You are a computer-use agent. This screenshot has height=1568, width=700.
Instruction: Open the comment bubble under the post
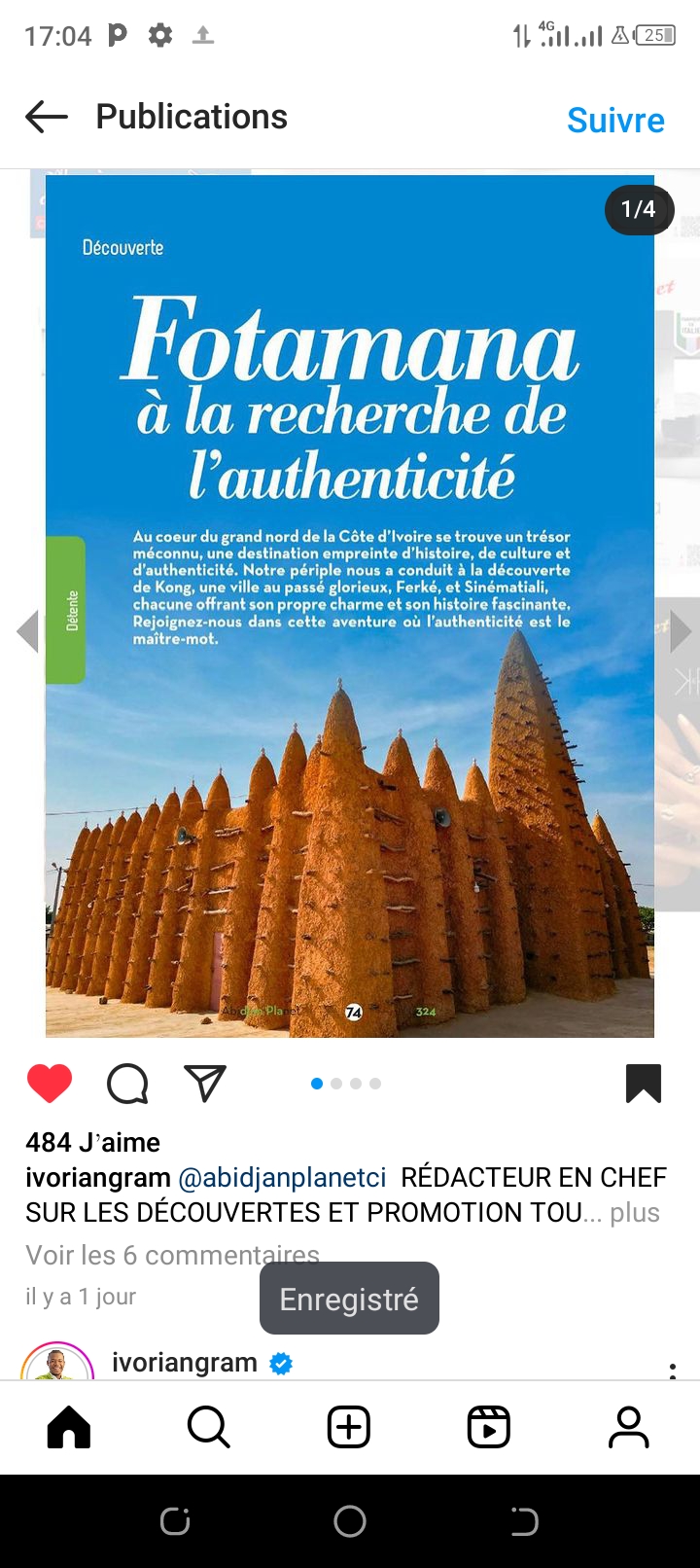(x=127, y=1084)
